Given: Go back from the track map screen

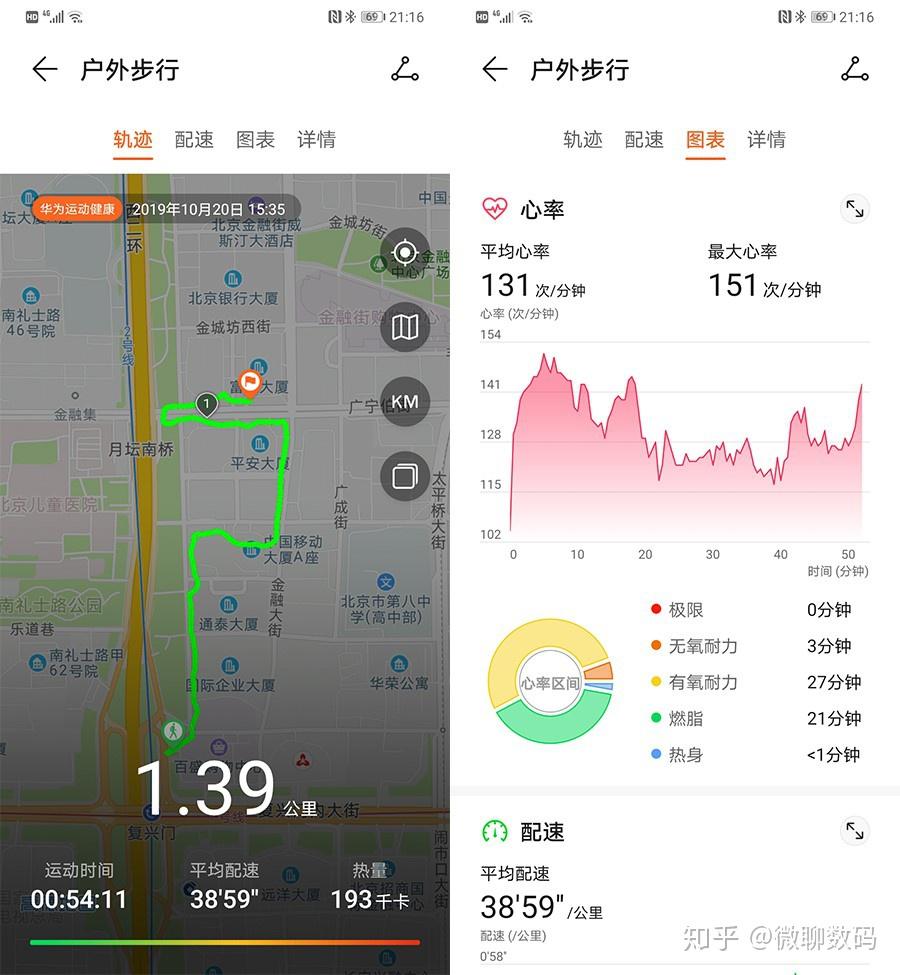Looking at the screenshot, I should 45,69.
